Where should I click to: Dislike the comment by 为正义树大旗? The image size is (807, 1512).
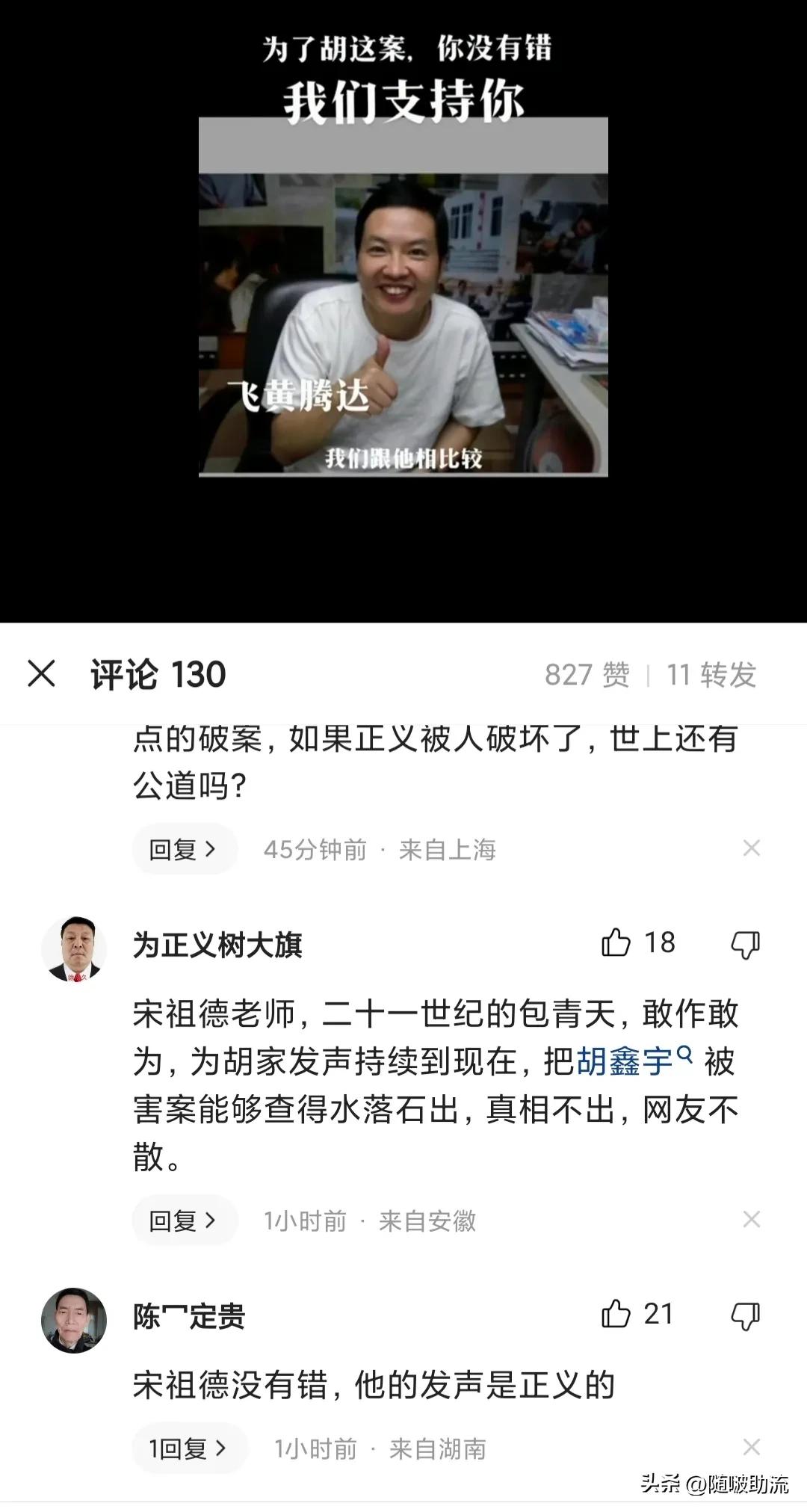pos(745,945)
